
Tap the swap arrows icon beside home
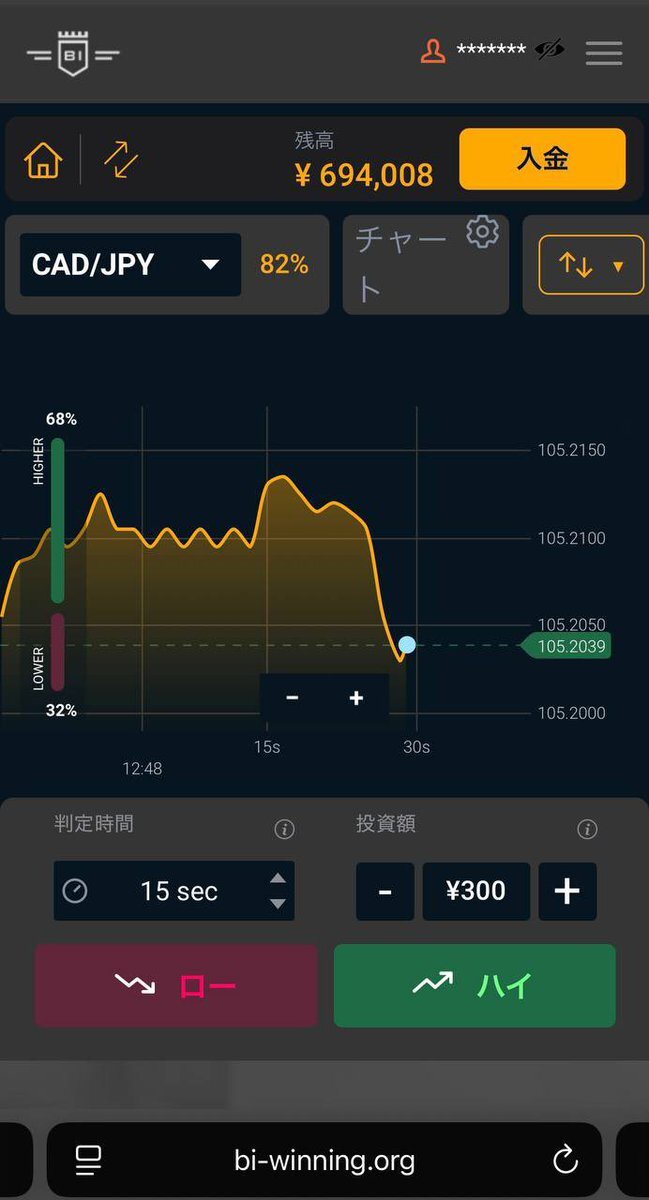click(x=121, y=160)
